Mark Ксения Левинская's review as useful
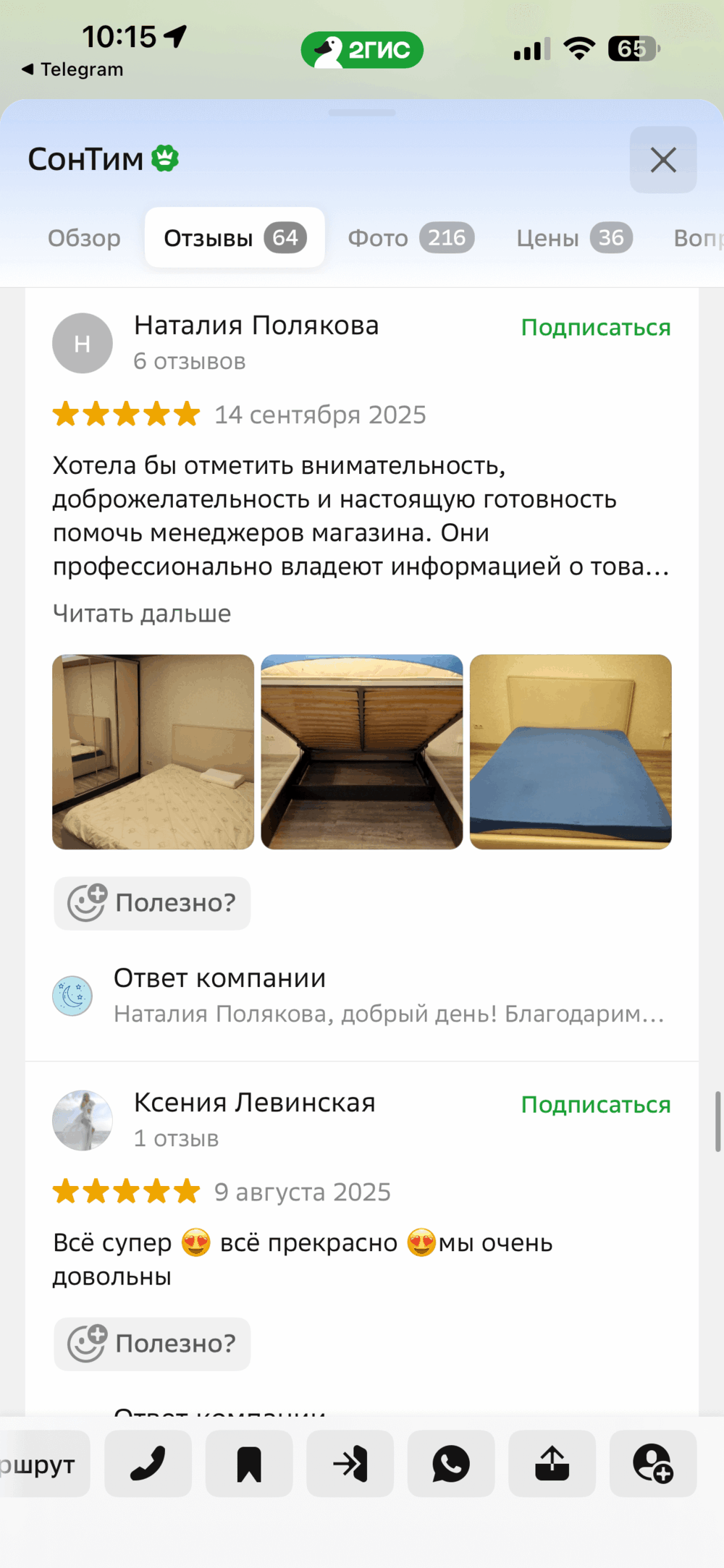Image resolution: width=724 pixels, height=1568 pixels. [x=152, y=1344]
